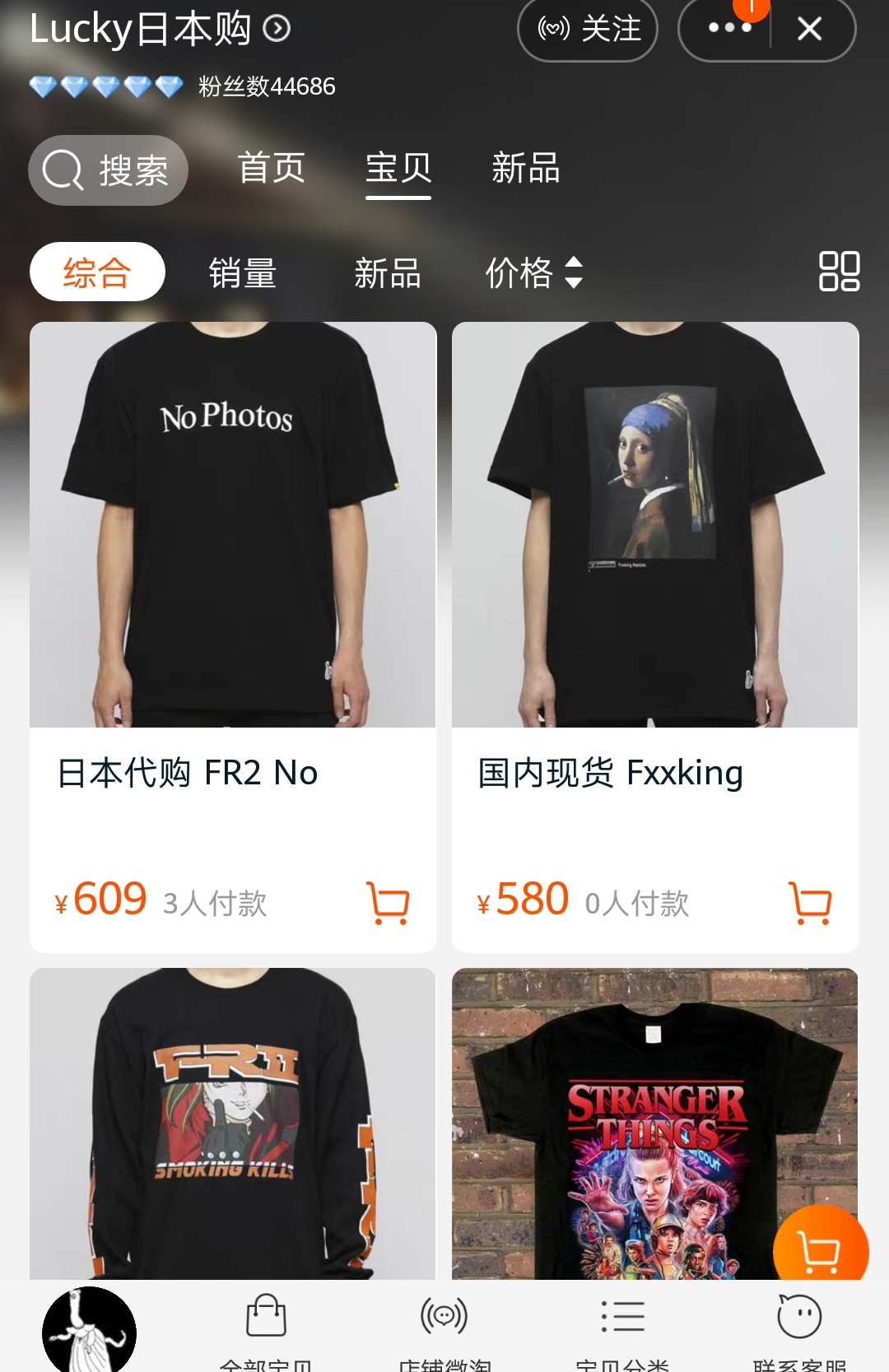Follow the shop with 关注

[x=588, y=30]
